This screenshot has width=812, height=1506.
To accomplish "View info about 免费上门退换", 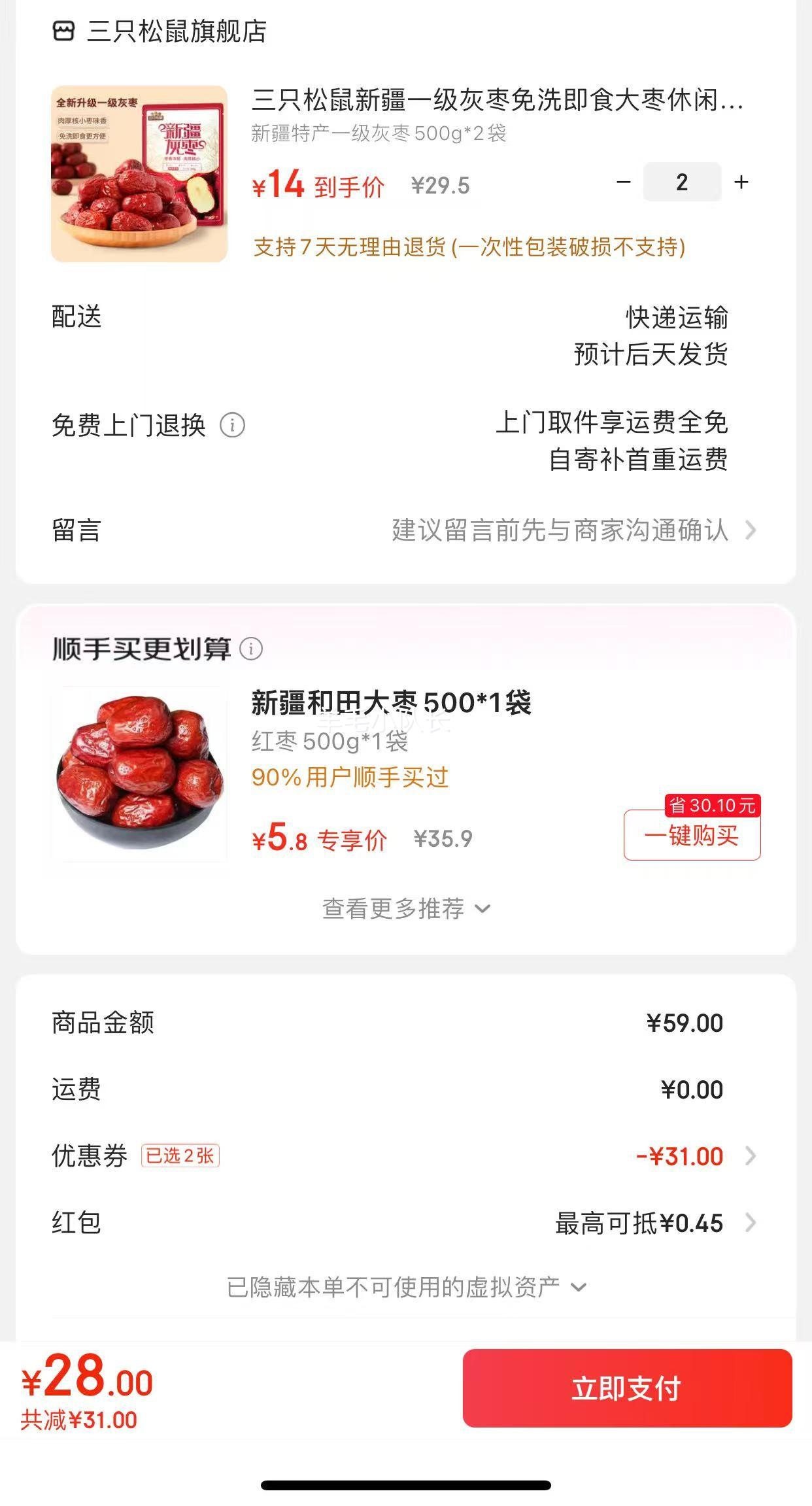I will (x=233, y=426).
